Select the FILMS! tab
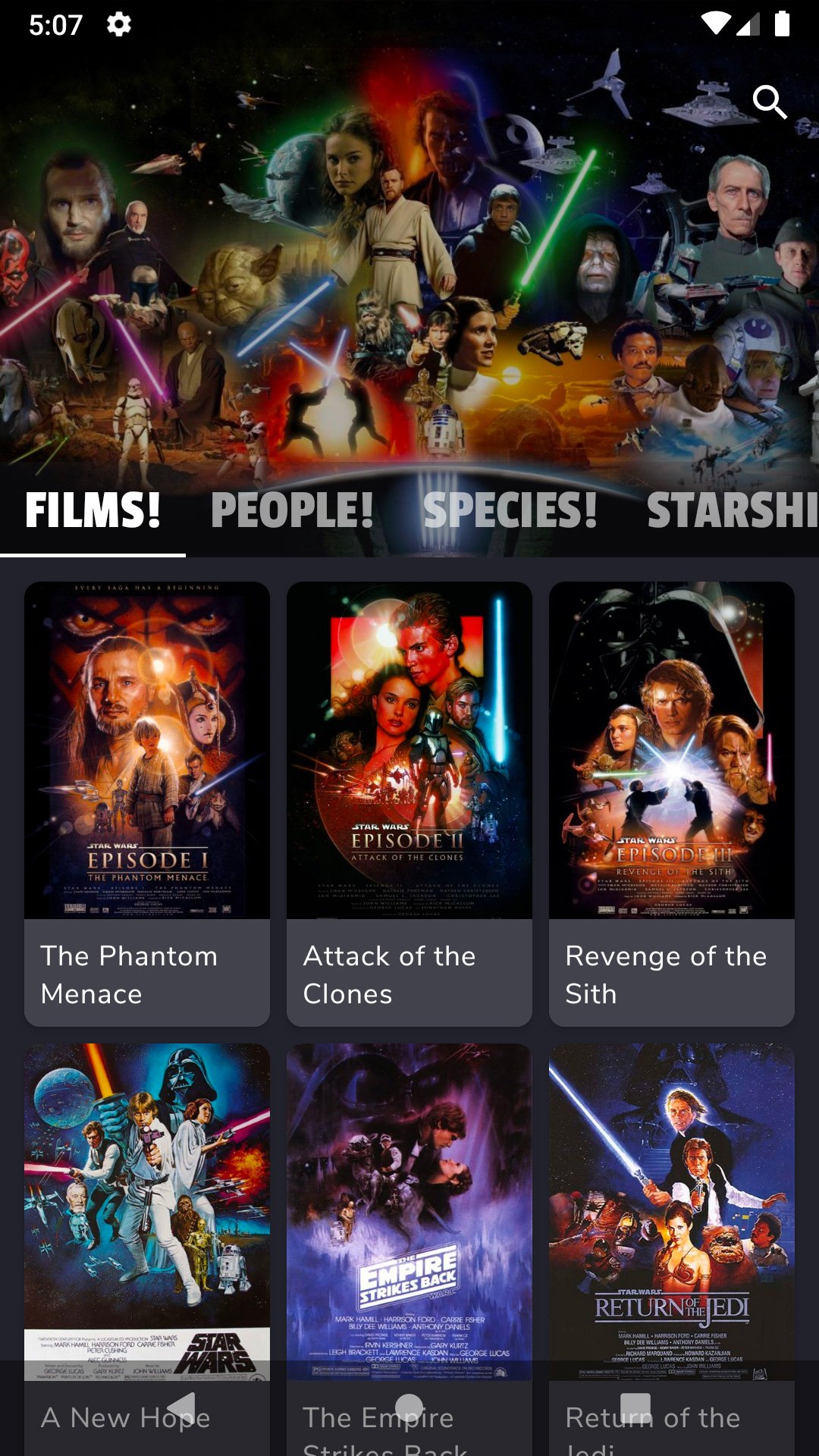The height and width of the screenshot is (1456, 819). (93, 510)
